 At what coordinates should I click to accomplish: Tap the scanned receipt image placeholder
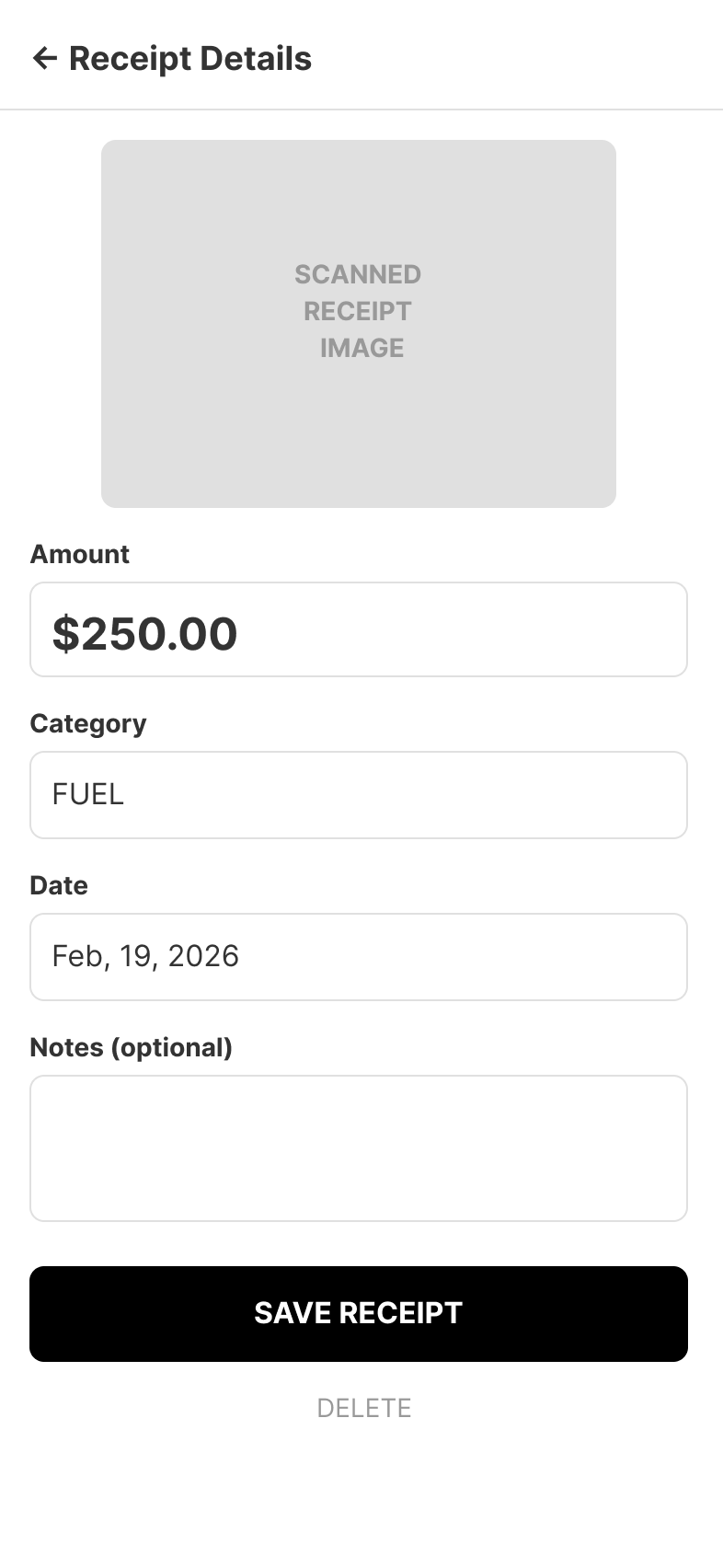coord(359,322)
